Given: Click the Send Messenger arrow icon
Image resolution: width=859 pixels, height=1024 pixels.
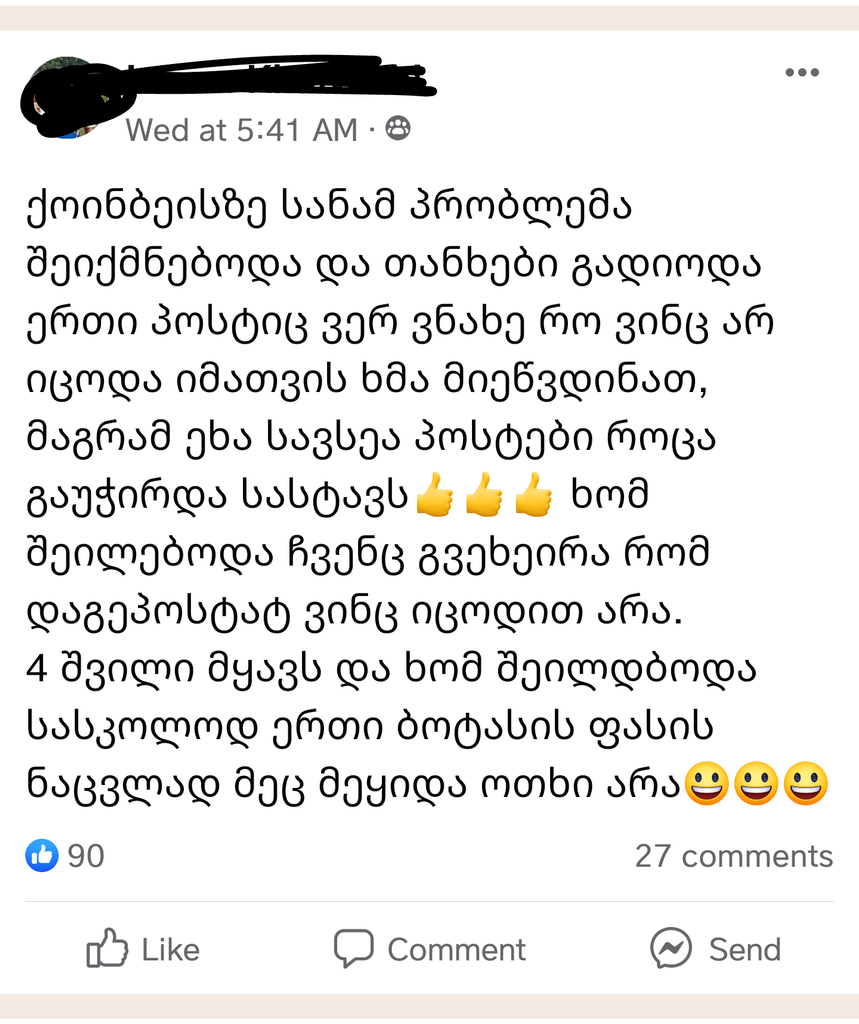Looking at the screenshot, I should (672, 948).
